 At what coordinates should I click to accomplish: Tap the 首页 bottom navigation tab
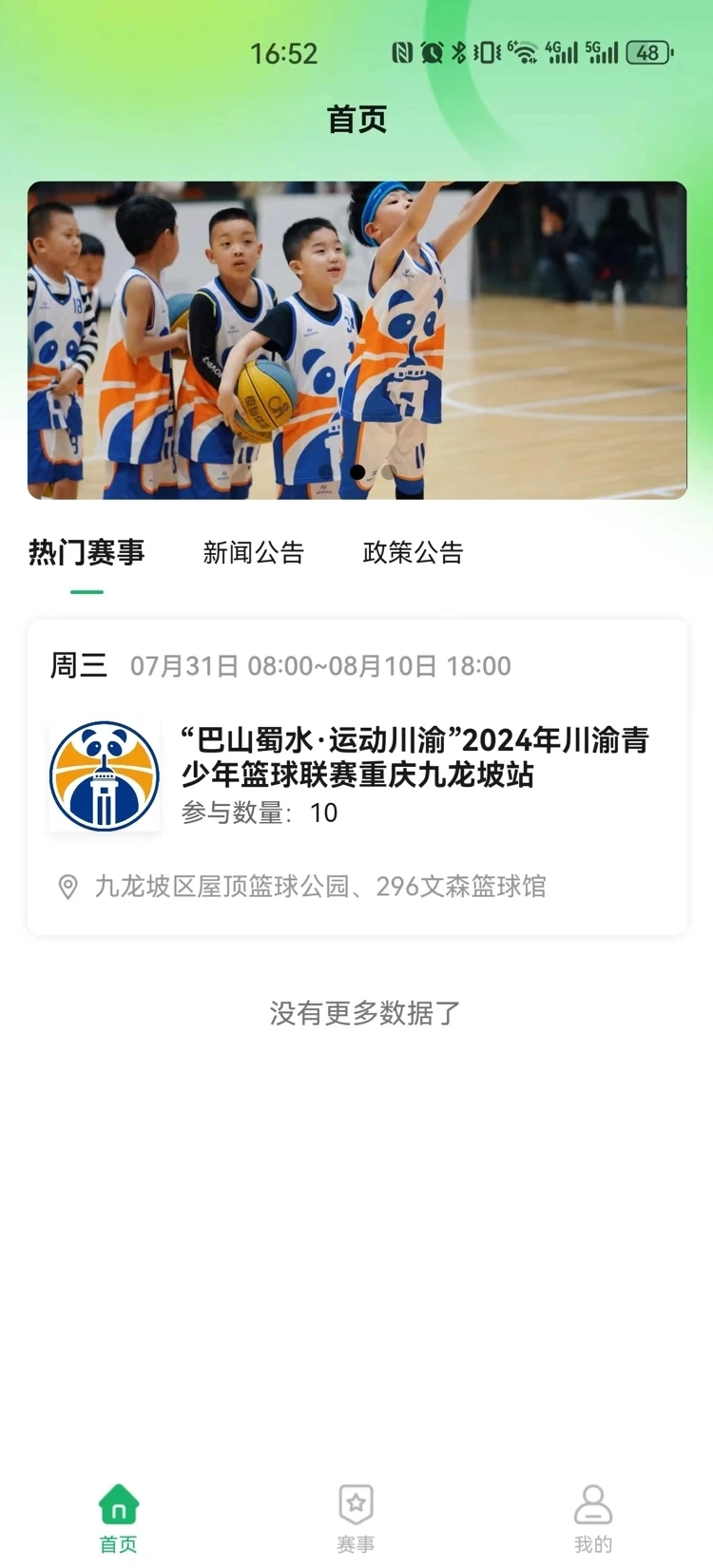119,1519
